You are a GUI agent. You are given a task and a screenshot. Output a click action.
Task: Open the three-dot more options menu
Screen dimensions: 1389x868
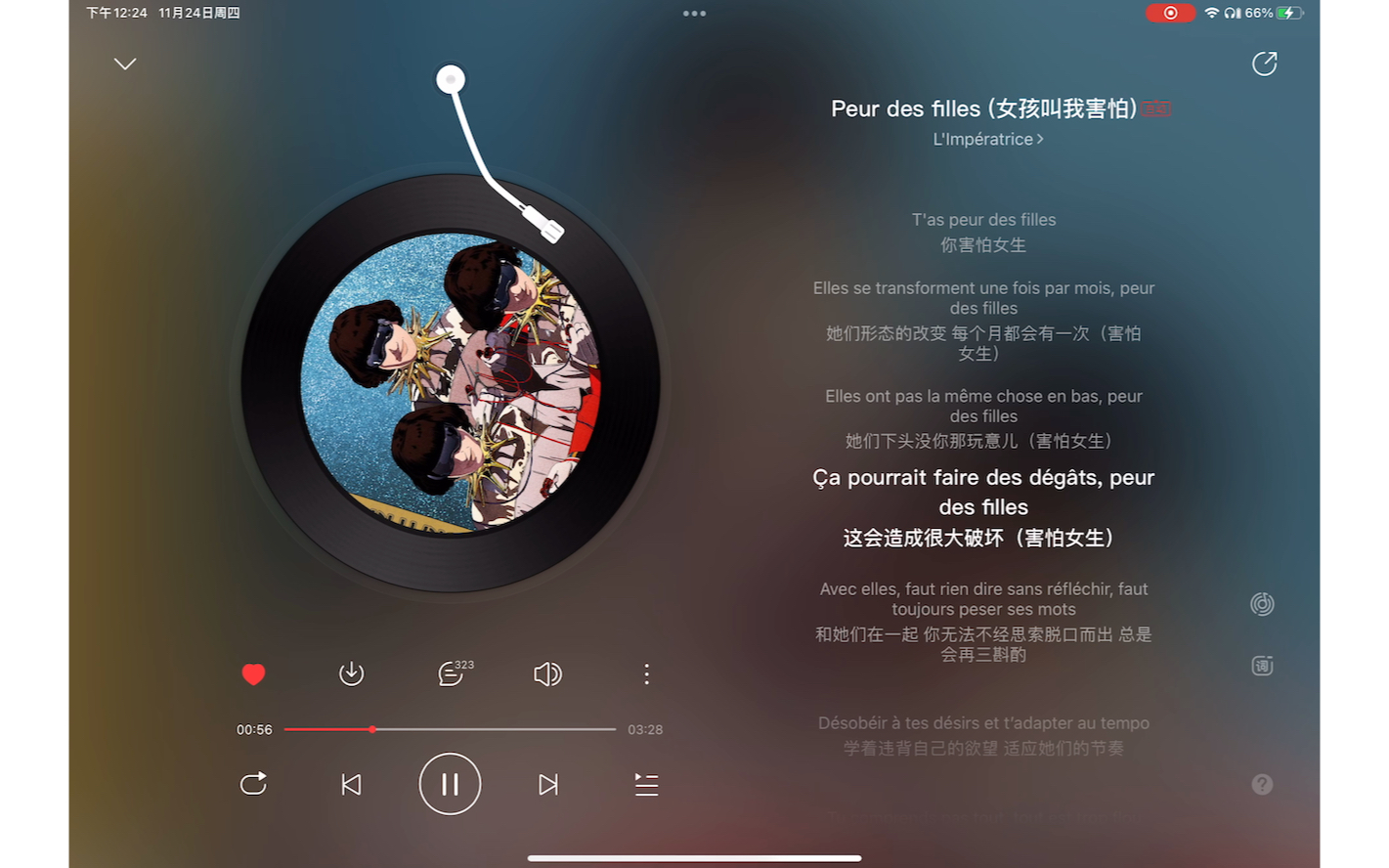(x=646, y=673)
